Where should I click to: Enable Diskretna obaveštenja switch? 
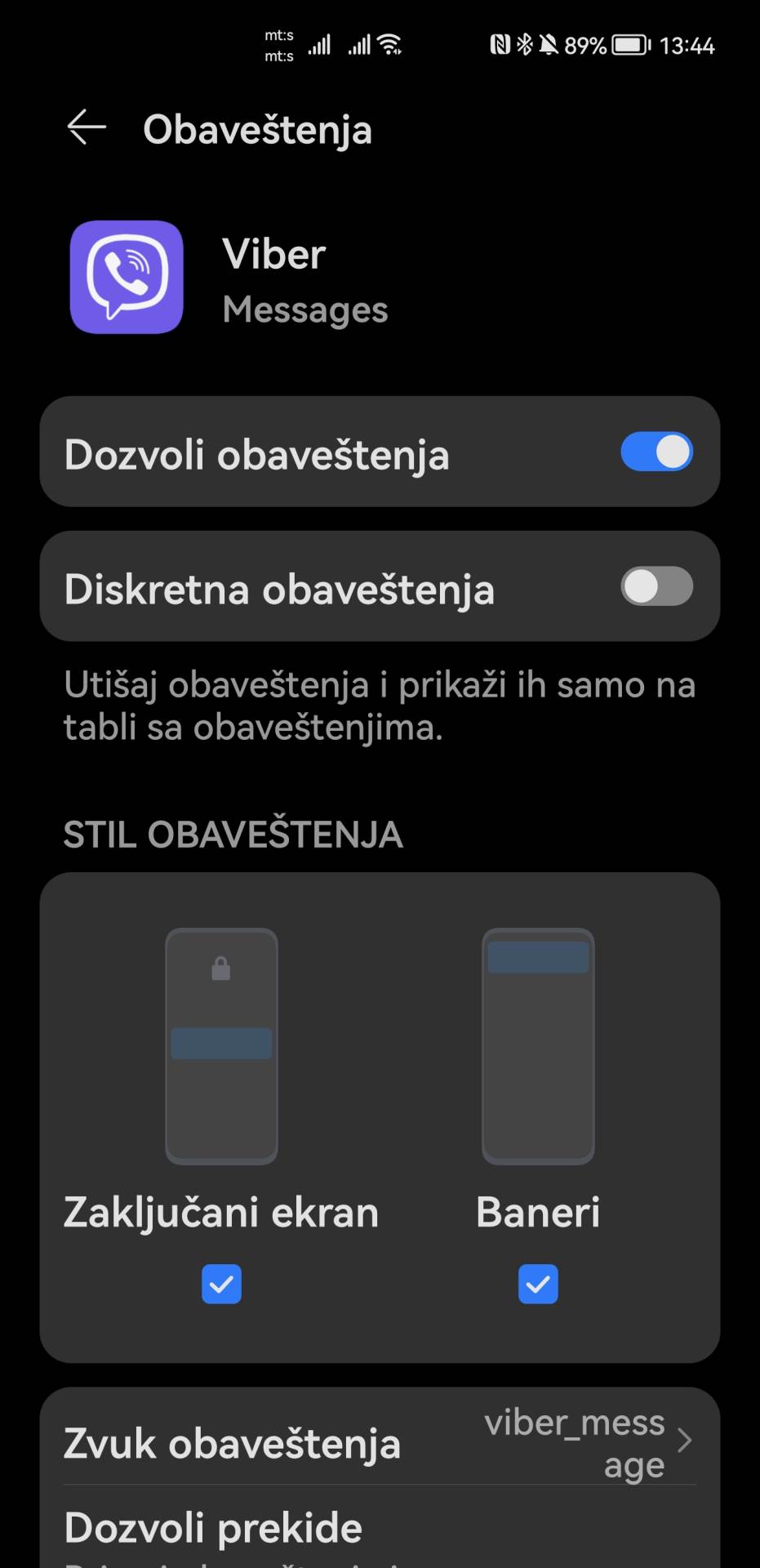point(656,586)
